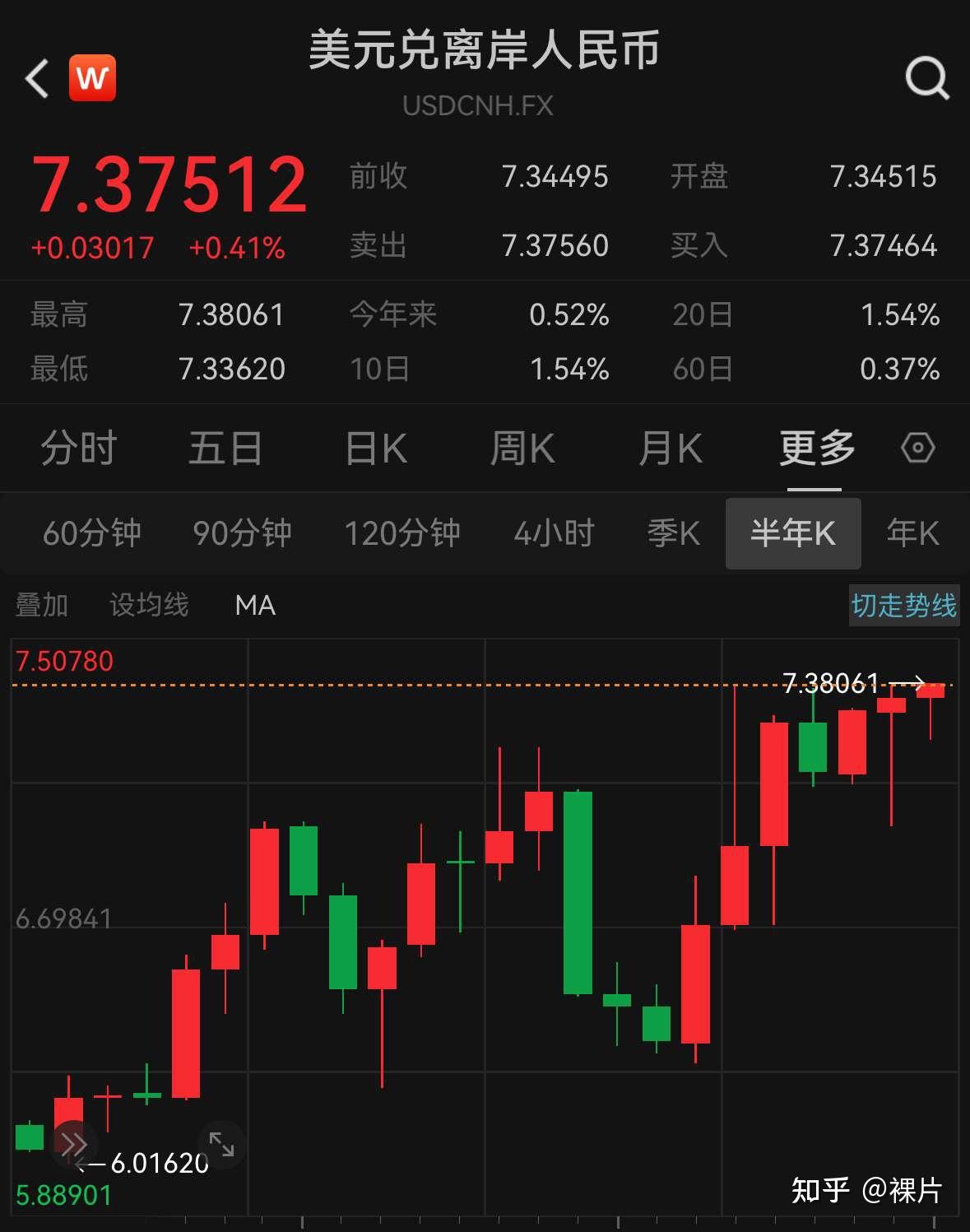Open the Wind app W logo
The width and height of the screenshot is (970, 1232).
coord(93,77)
